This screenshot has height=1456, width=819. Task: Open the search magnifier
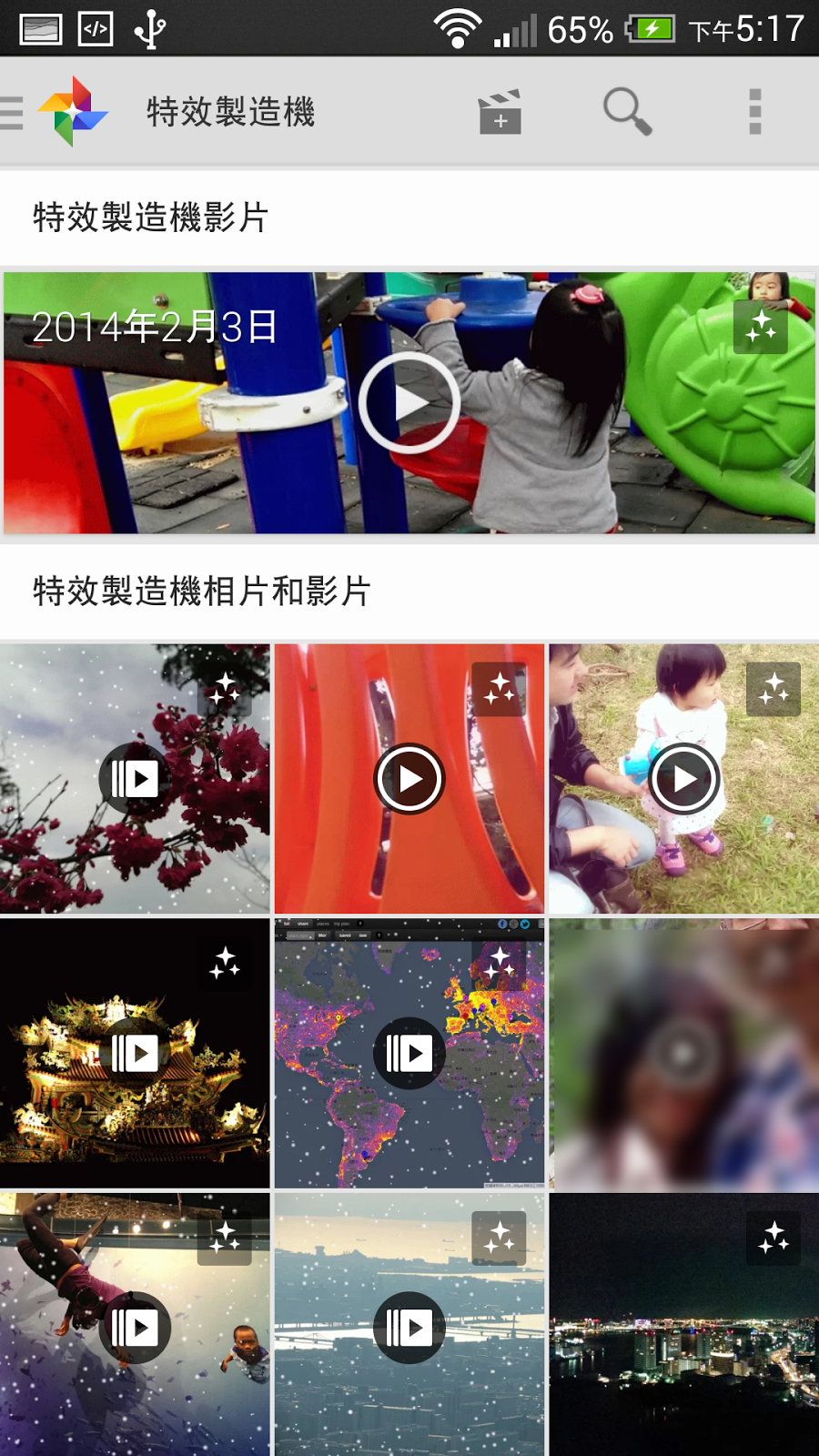(x=627, y=112)
